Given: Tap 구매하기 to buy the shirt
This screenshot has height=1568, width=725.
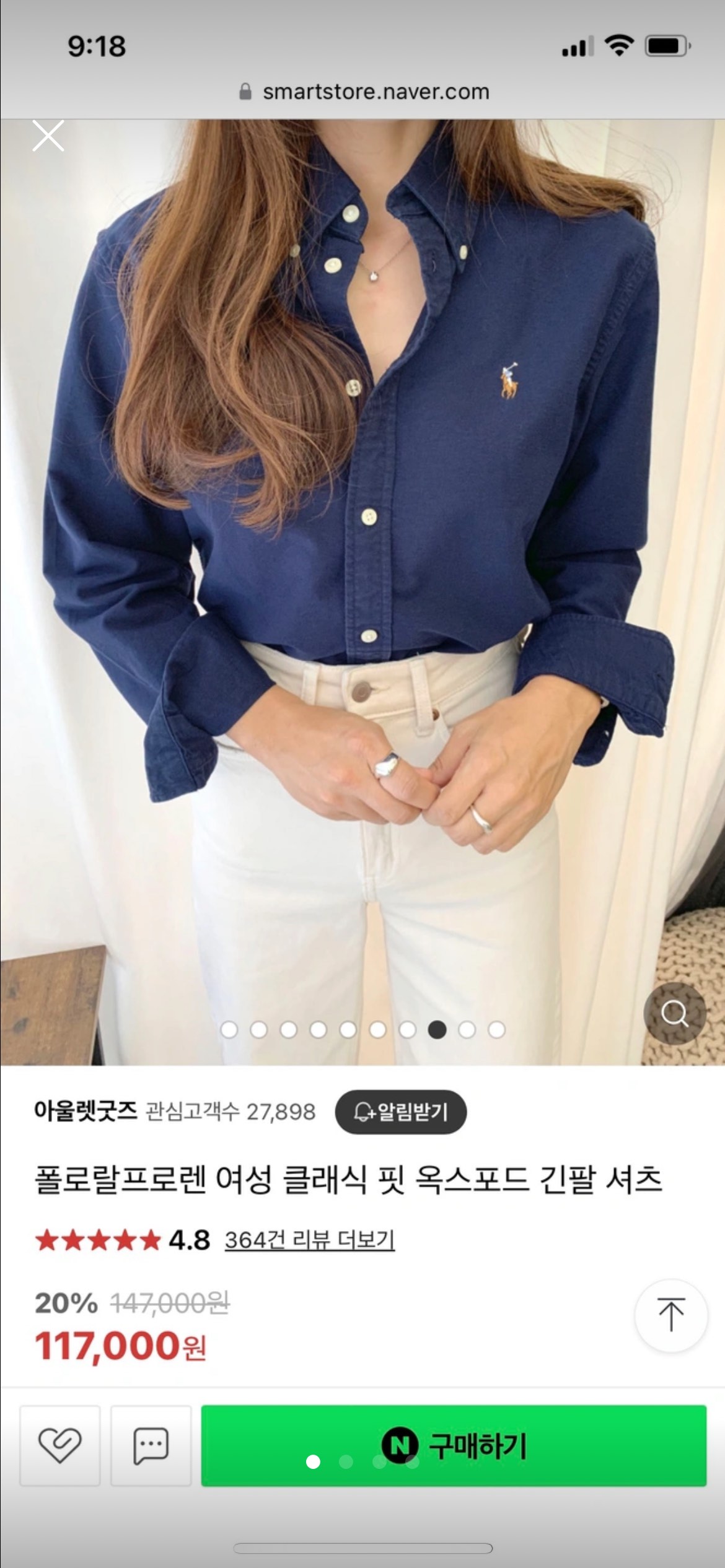Looking at the screenshot, I should point(454,1445).
